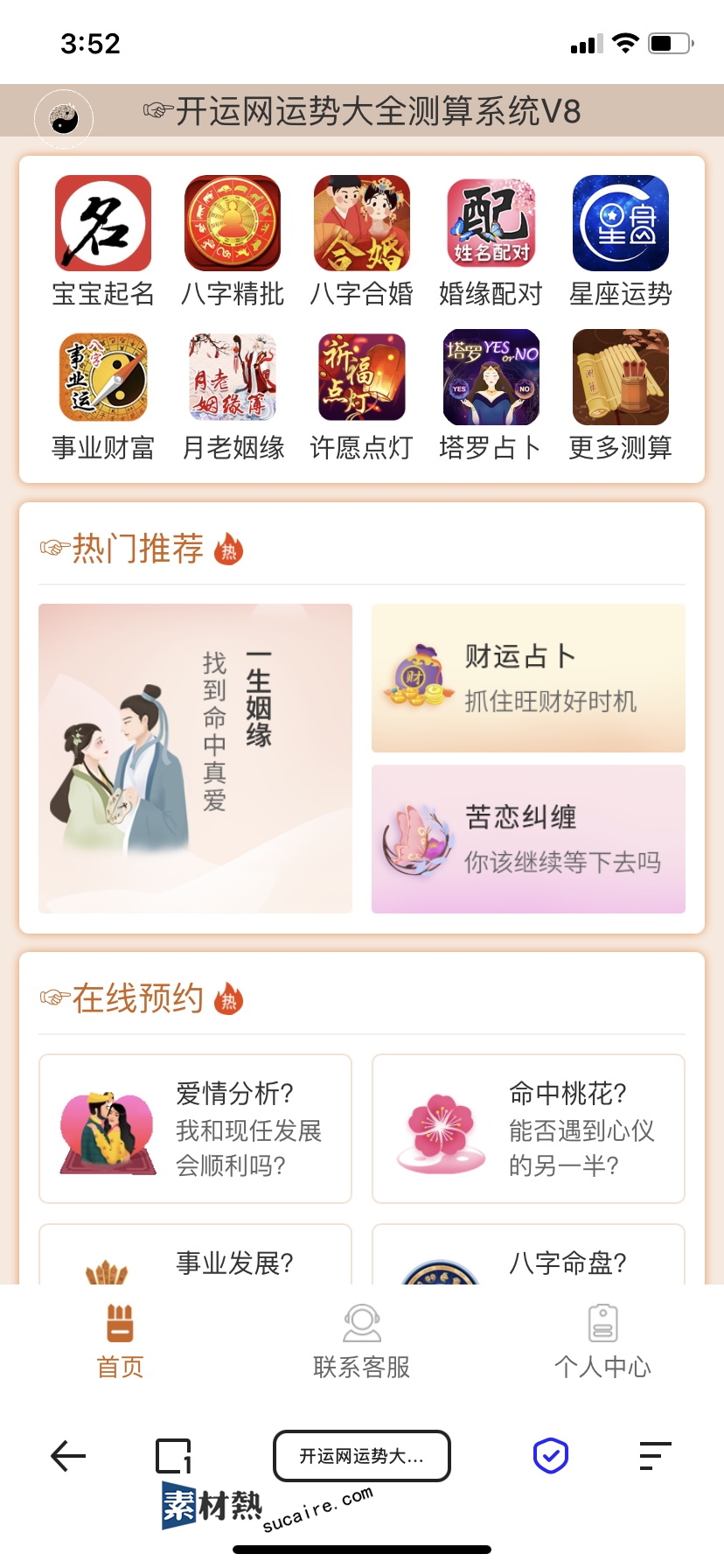Image resolution: width=724 pixels, height=1568 pixels.
Task: Go back with the browser arrow
Action: 68,1456
